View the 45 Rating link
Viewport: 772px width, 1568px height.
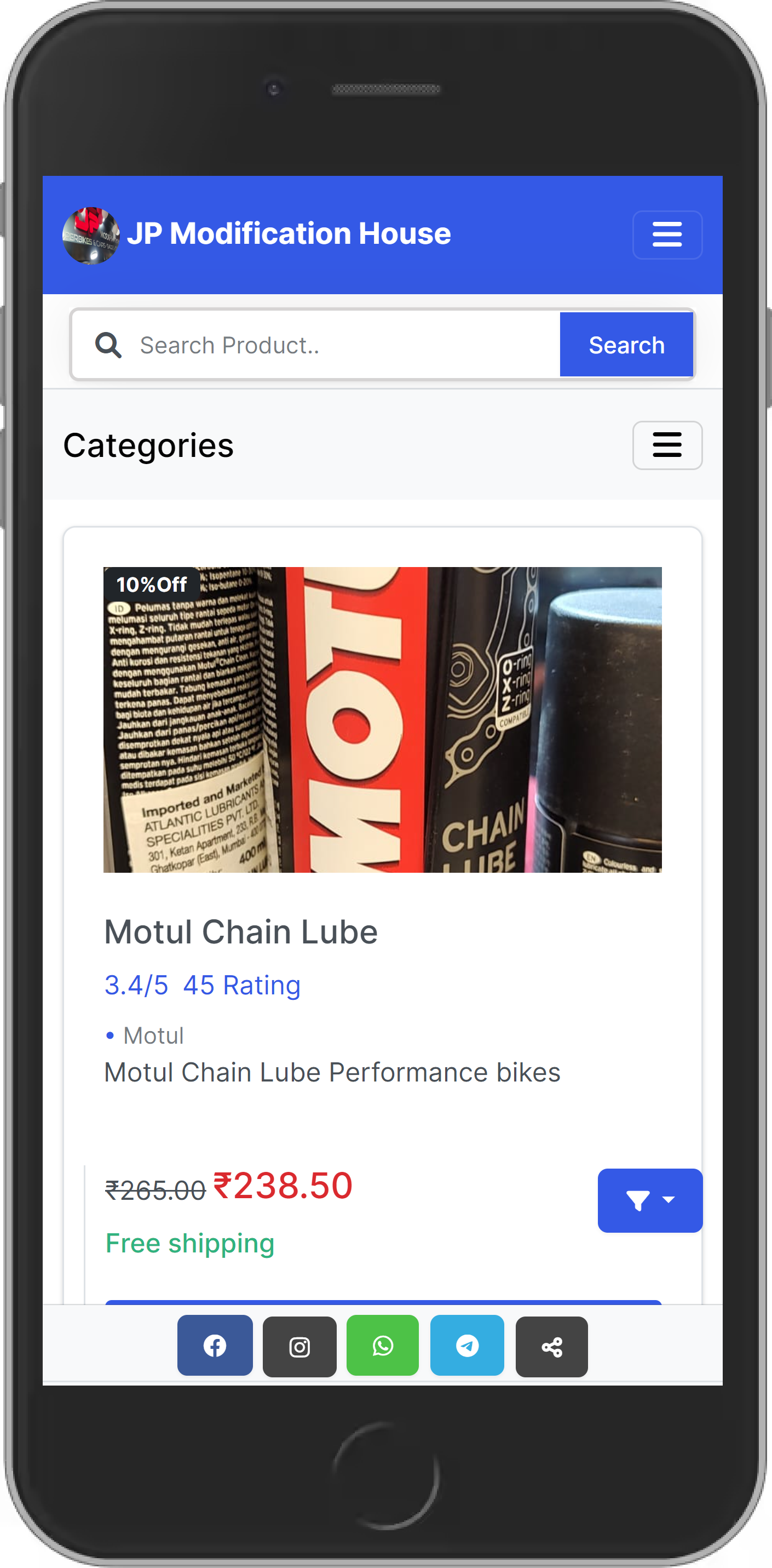pos(241,985)
